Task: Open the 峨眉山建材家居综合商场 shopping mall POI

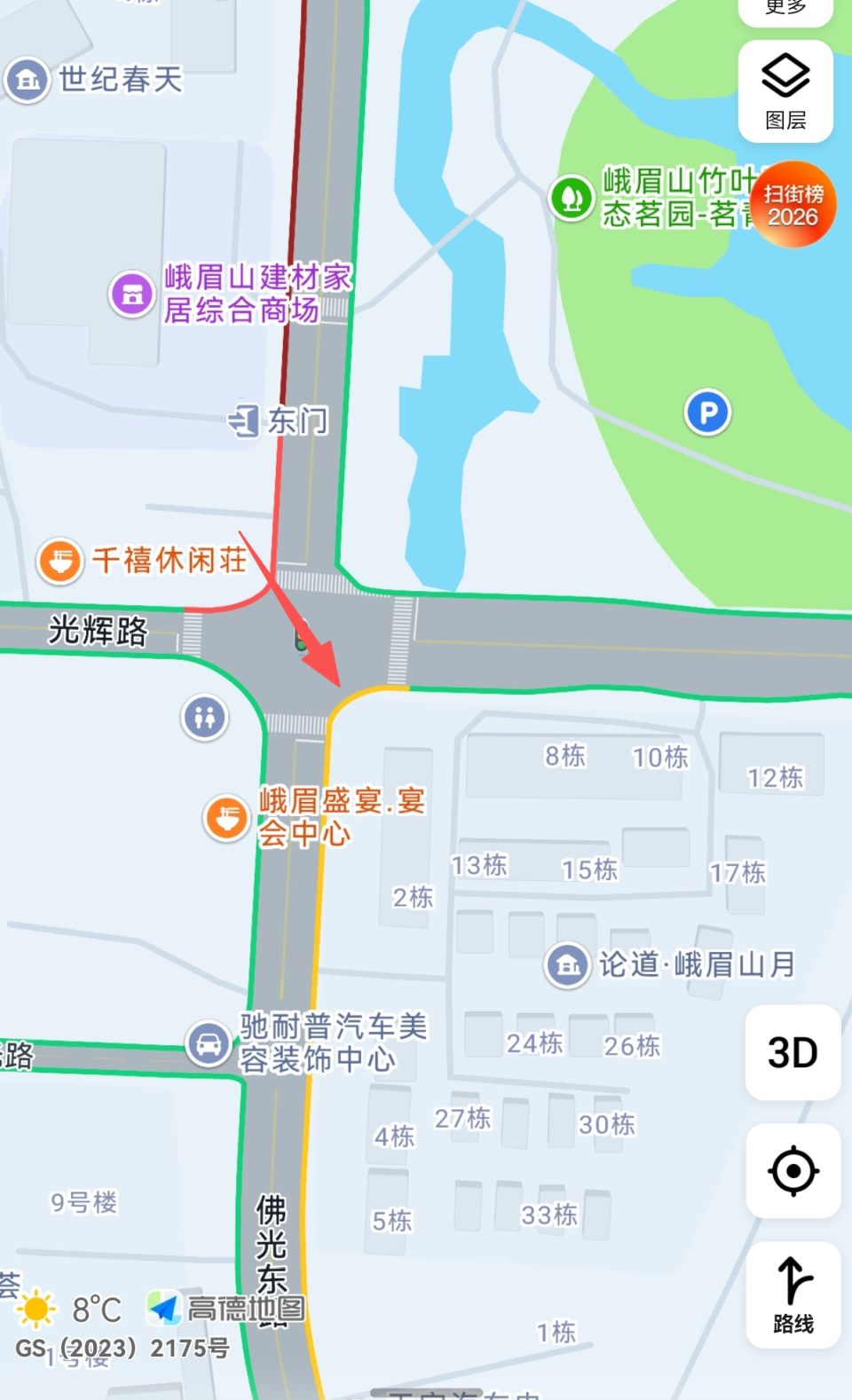Action: [x=131, y=293]
